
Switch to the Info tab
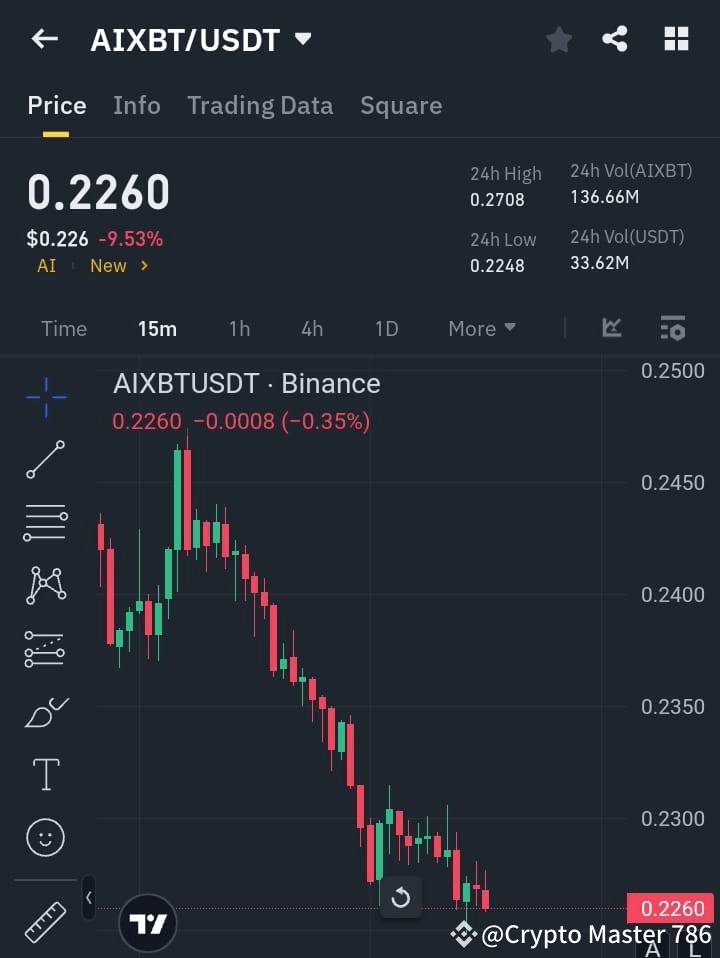pos(137,105)
